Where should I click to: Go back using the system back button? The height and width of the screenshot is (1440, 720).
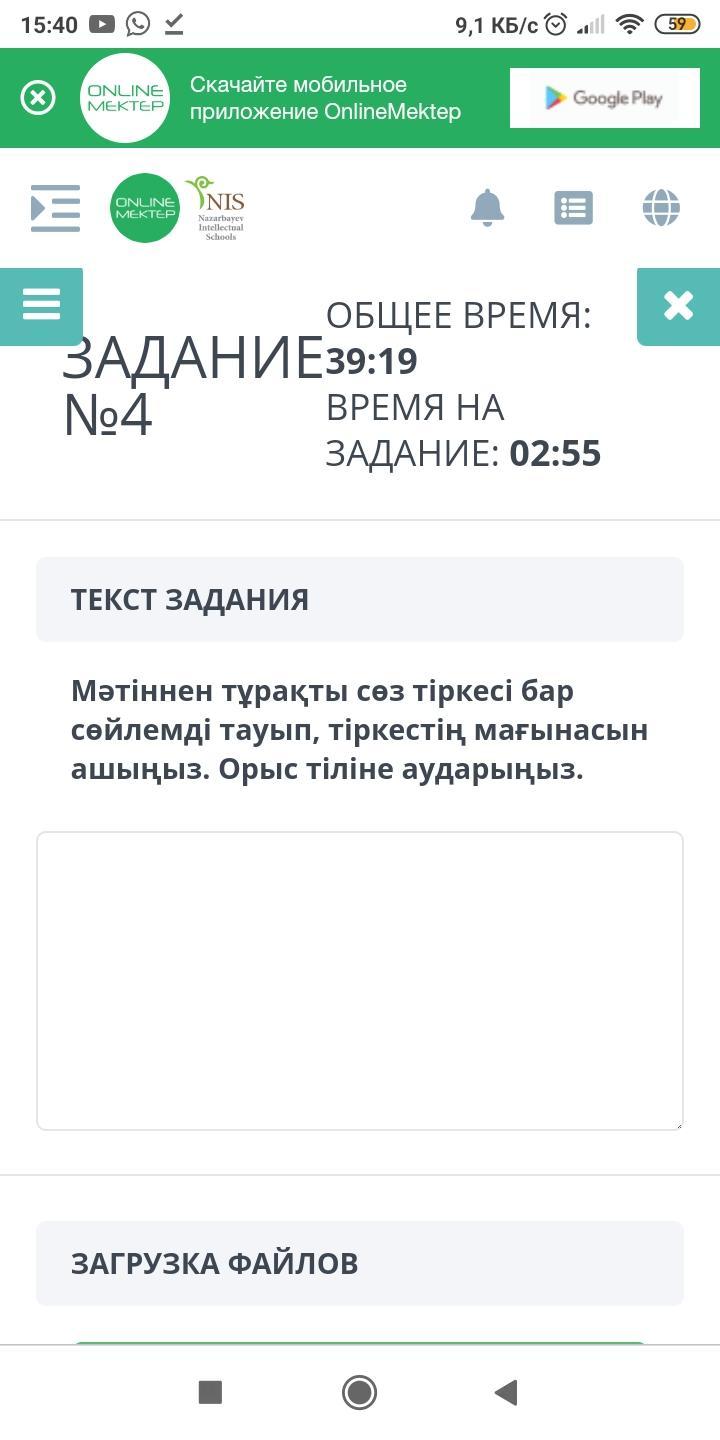point(506,1392)
